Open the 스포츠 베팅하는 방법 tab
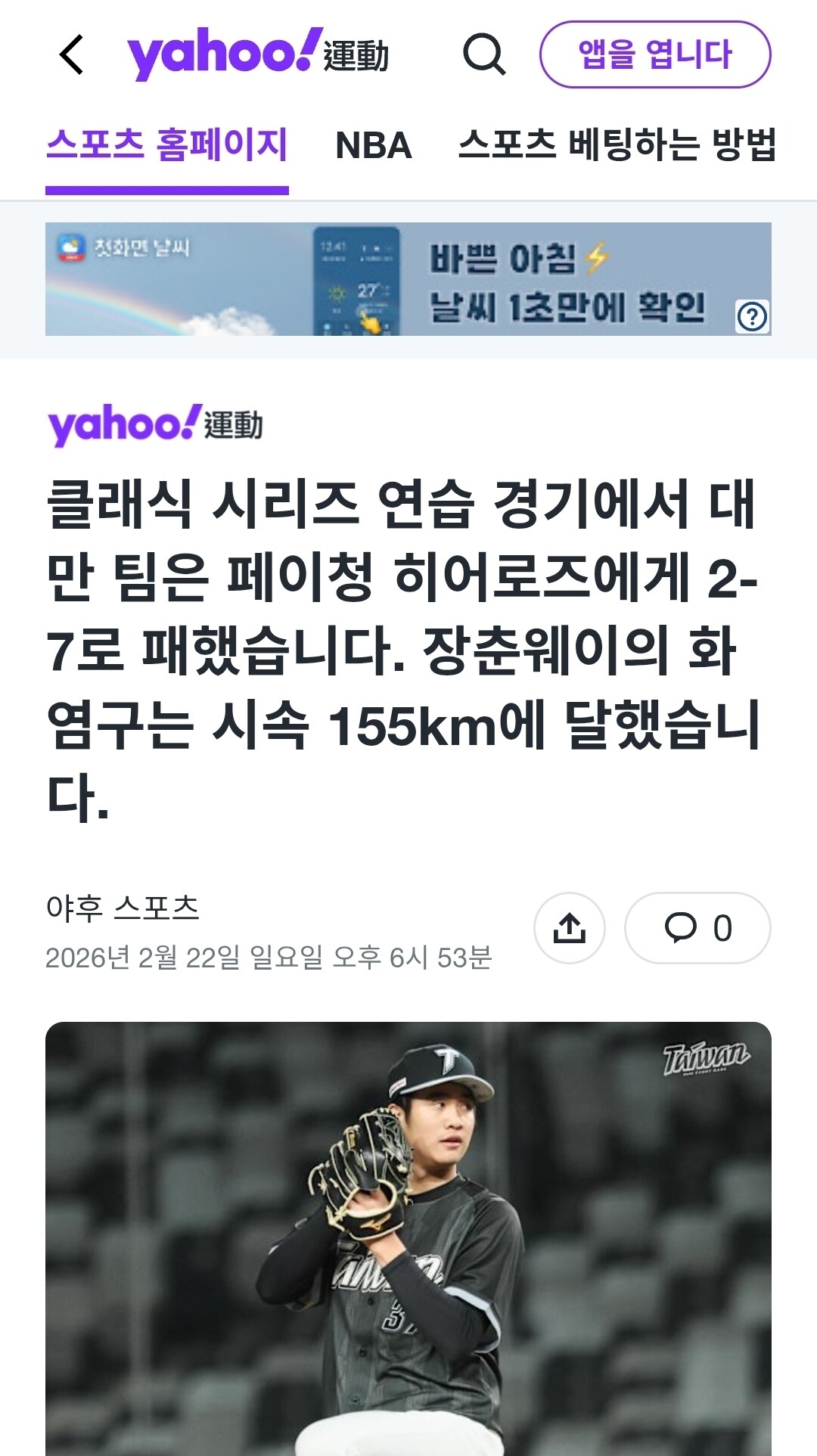Screen dimensions: 817x1456 click(617, 145)
